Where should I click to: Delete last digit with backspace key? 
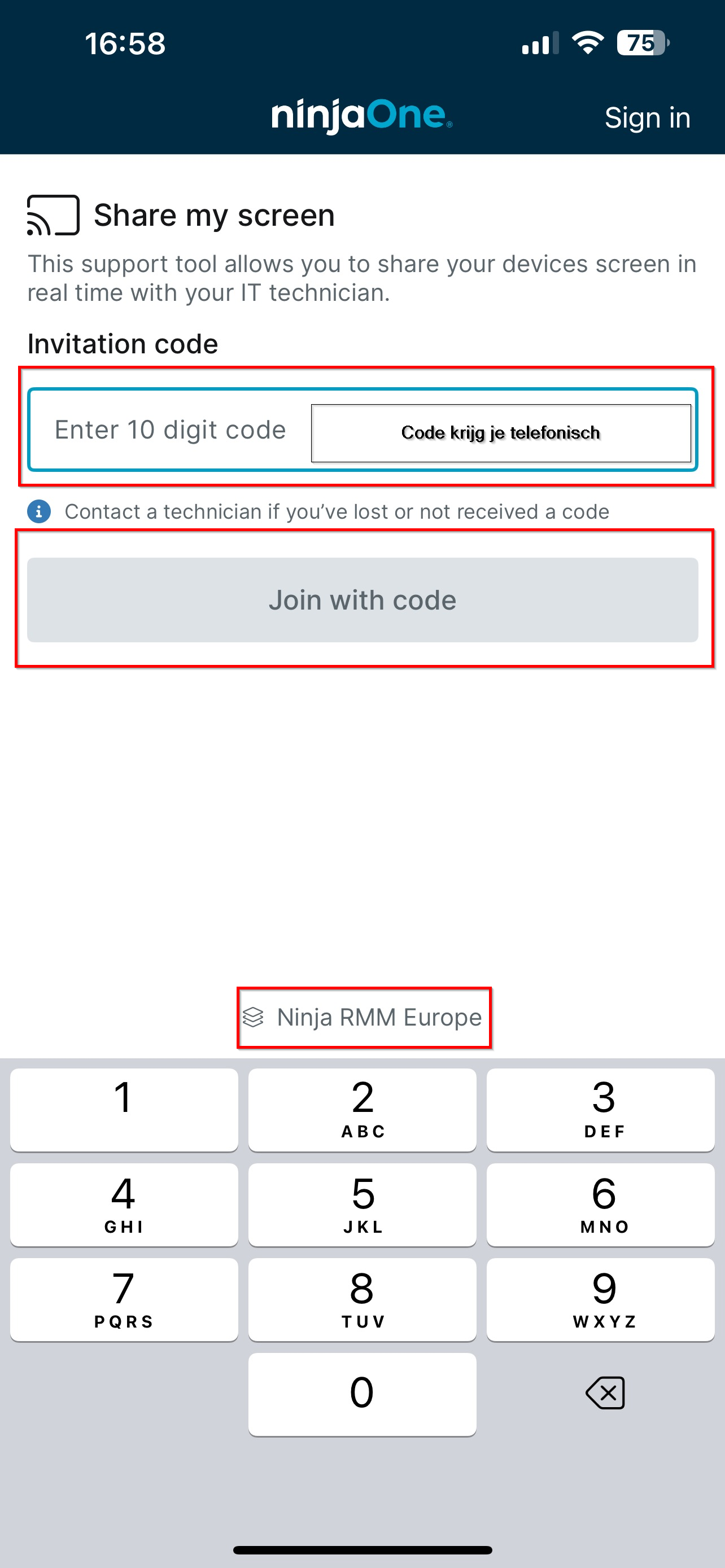605,1392
